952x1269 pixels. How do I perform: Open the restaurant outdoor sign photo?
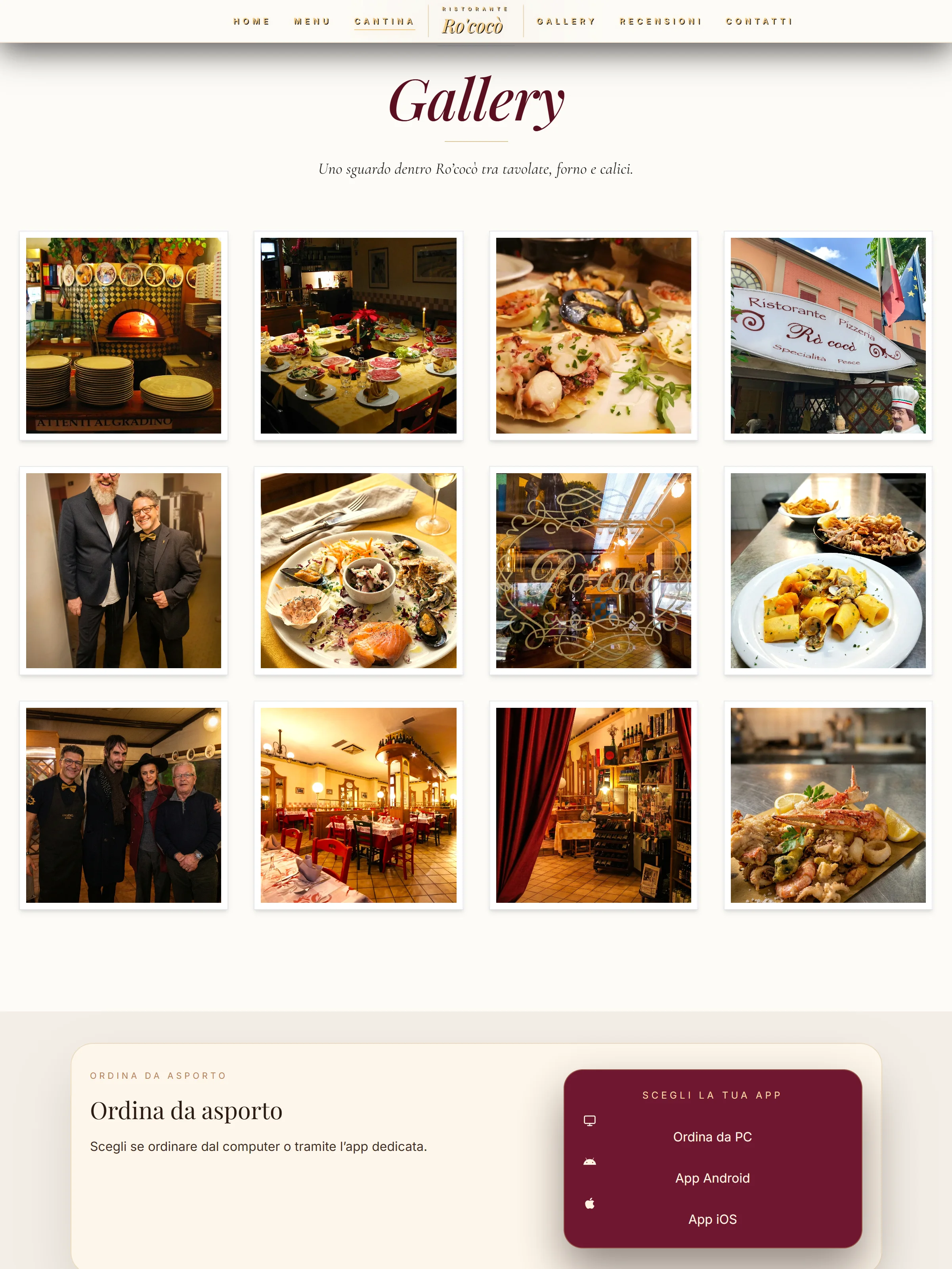[x=828, y=336]
